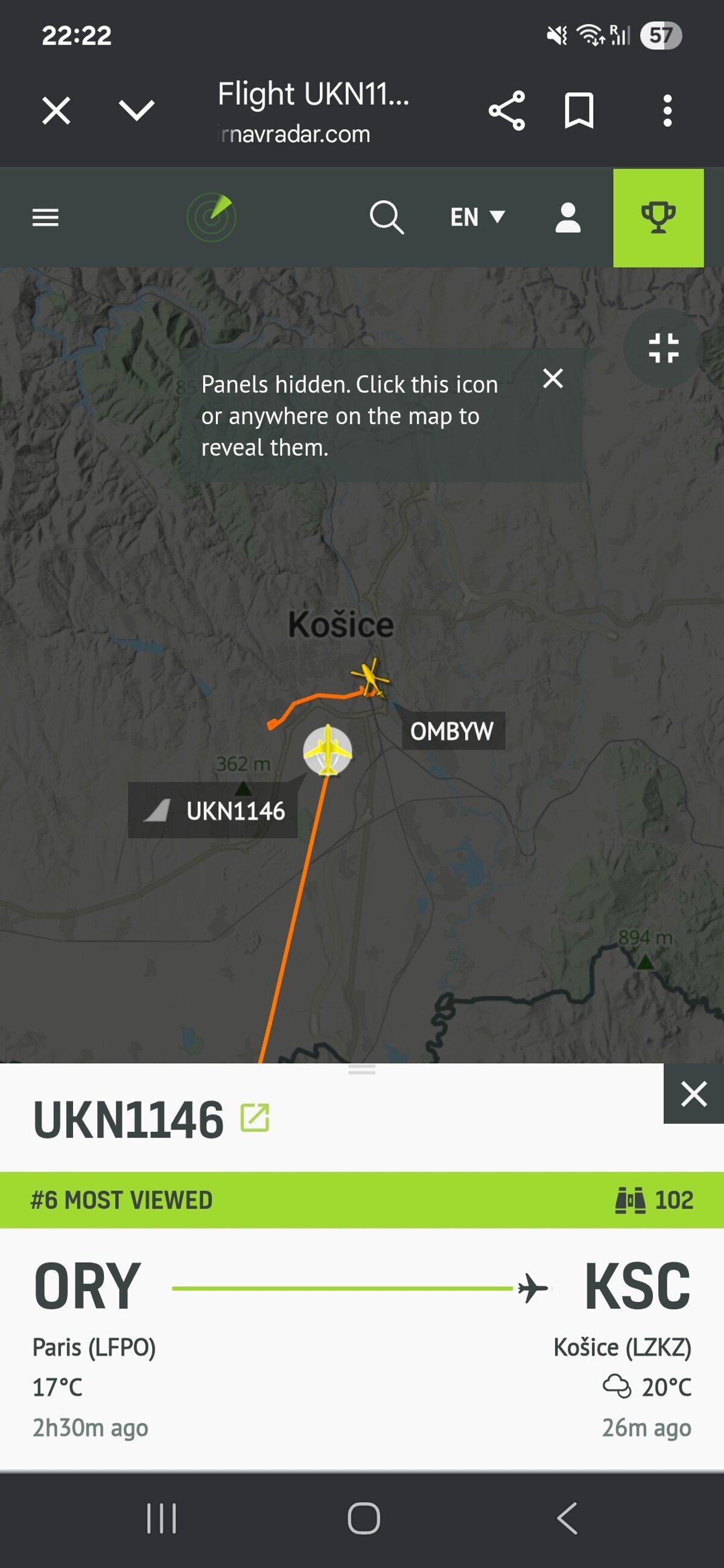Open the green trophy button

[x=658, y=218]
